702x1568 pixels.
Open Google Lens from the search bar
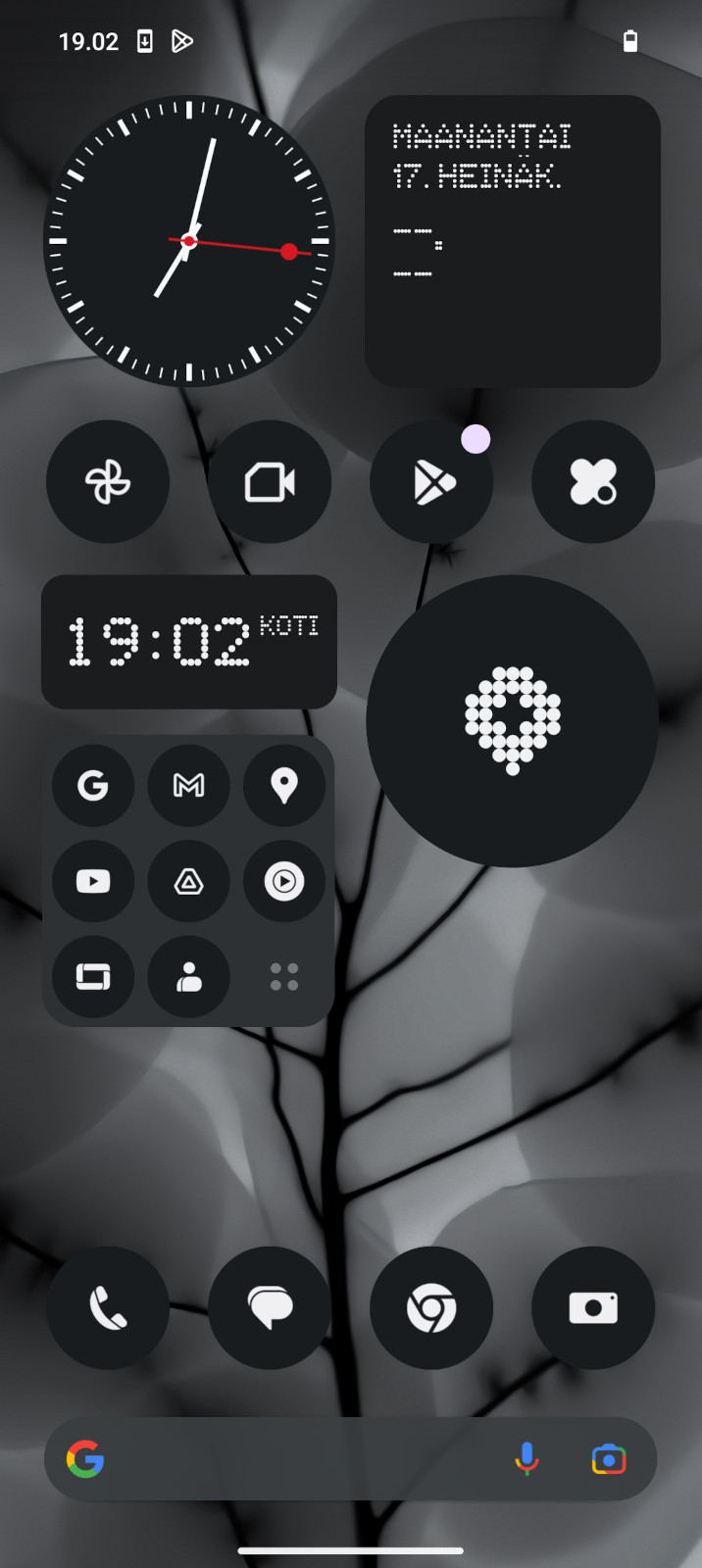pyautogui.click(x=609, y=1459)
